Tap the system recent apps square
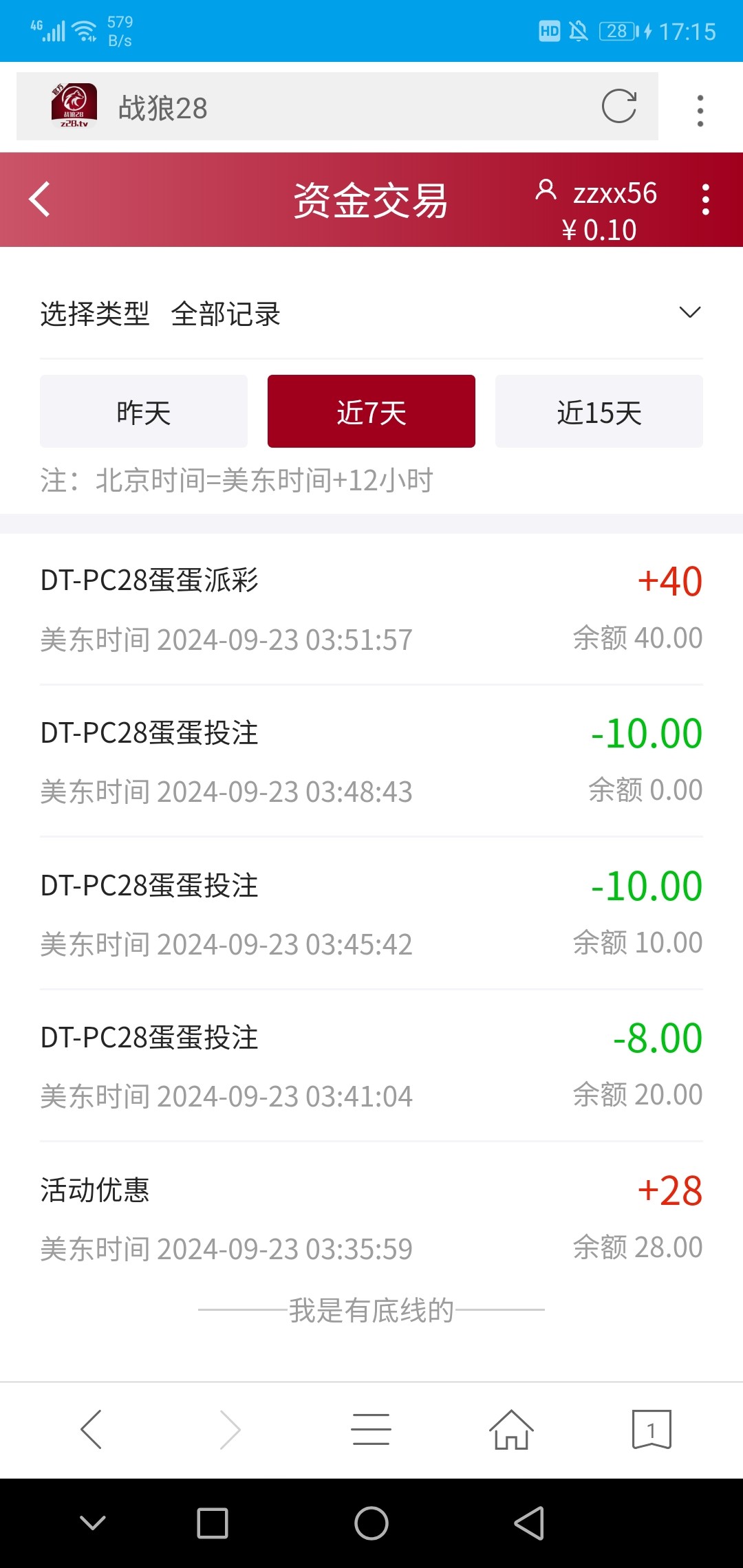The height and width of the screenshot is (1568, 743). [x=213, y=1523]
